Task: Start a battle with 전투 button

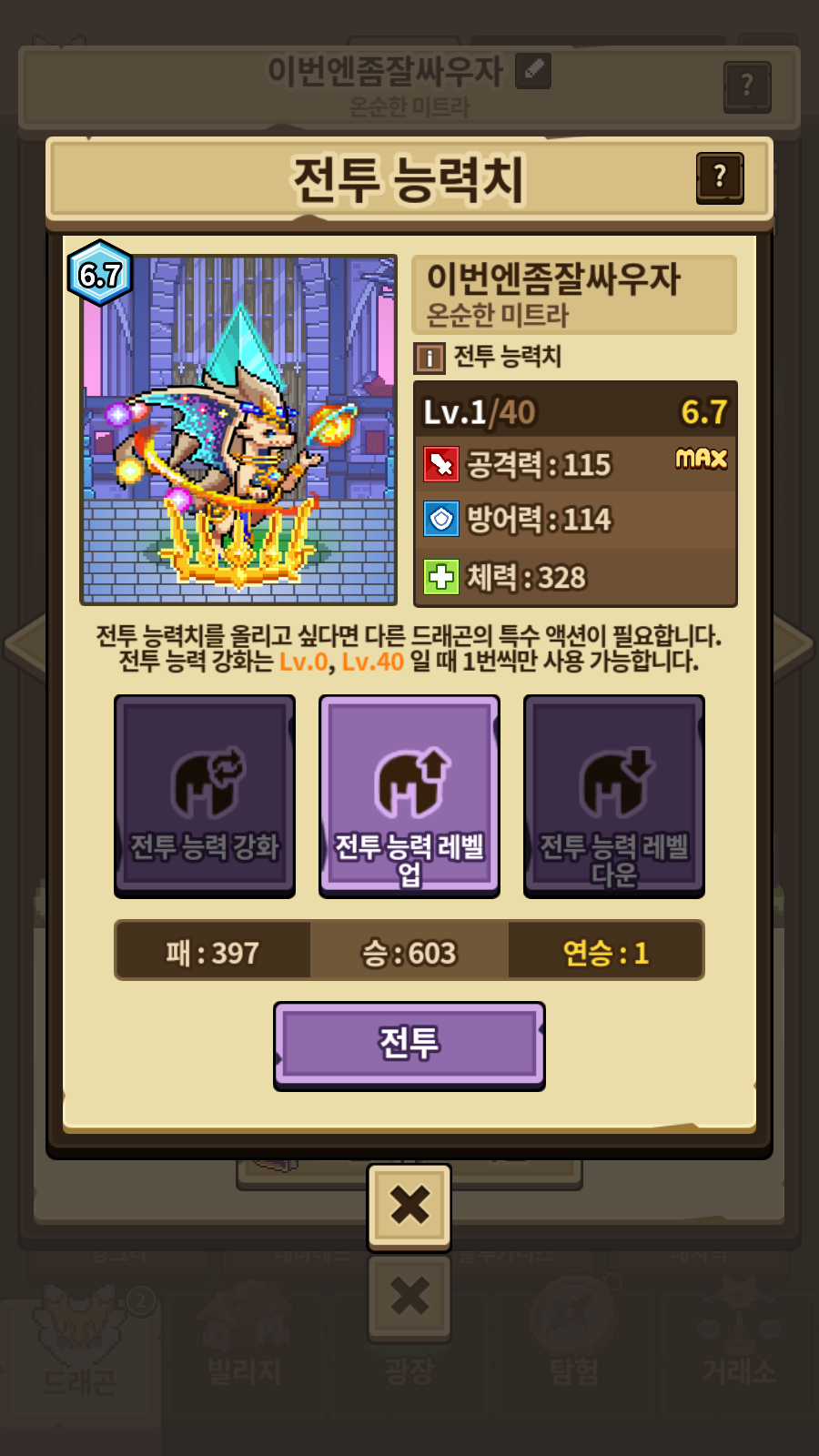Action: [x=409, y=1045]
